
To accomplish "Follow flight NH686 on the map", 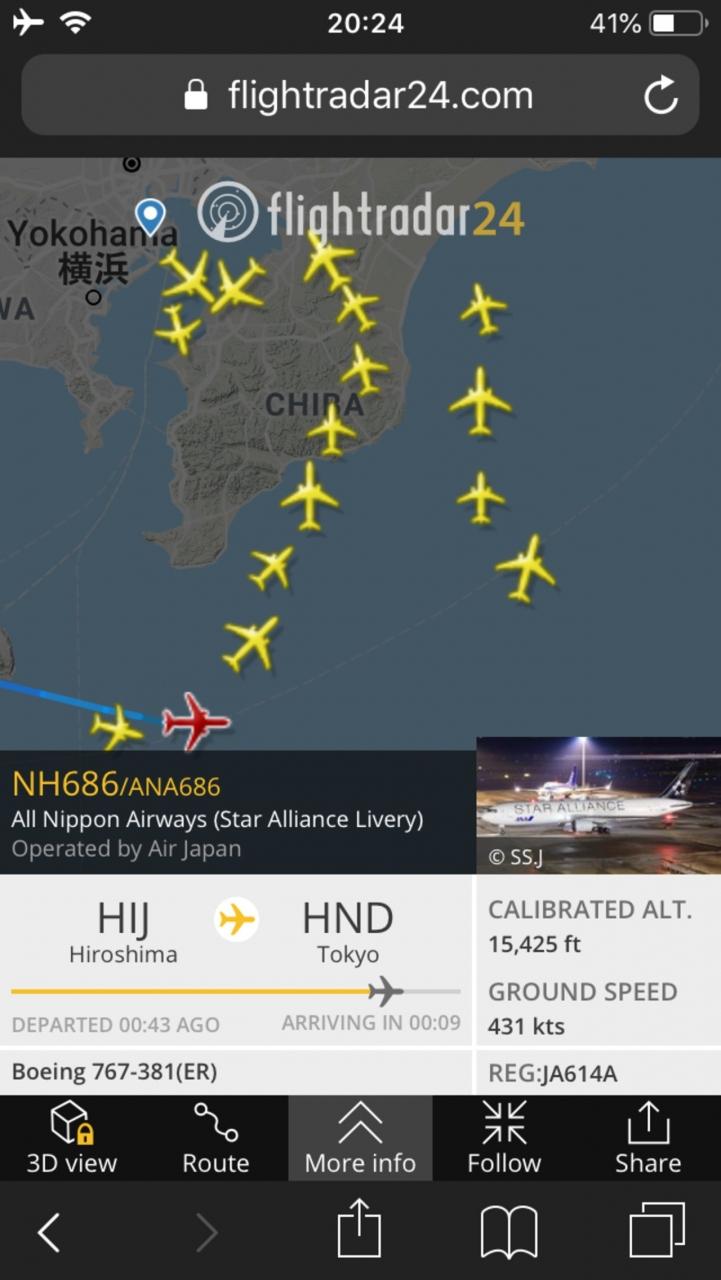I will tap(504, 1138).
